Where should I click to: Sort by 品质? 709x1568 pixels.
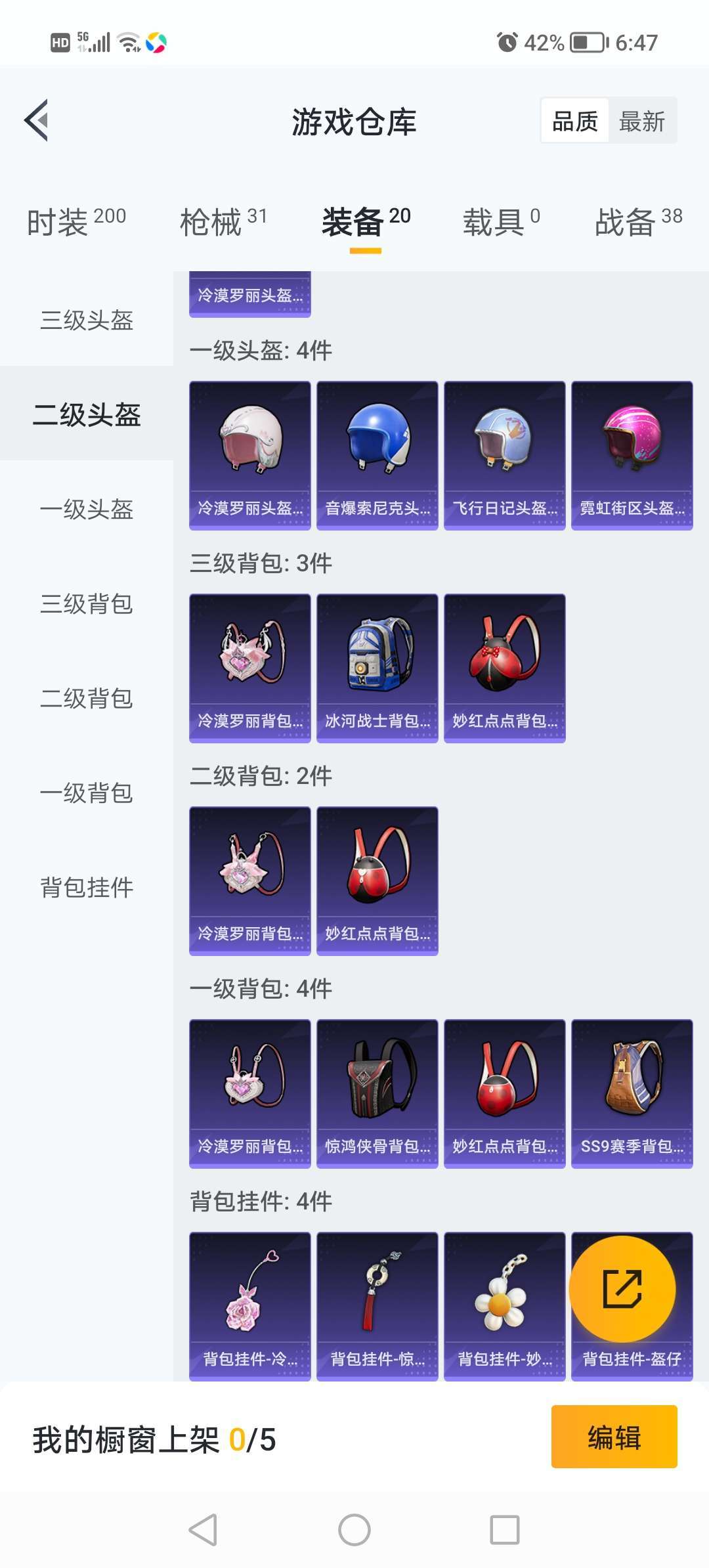pos(575,121)
